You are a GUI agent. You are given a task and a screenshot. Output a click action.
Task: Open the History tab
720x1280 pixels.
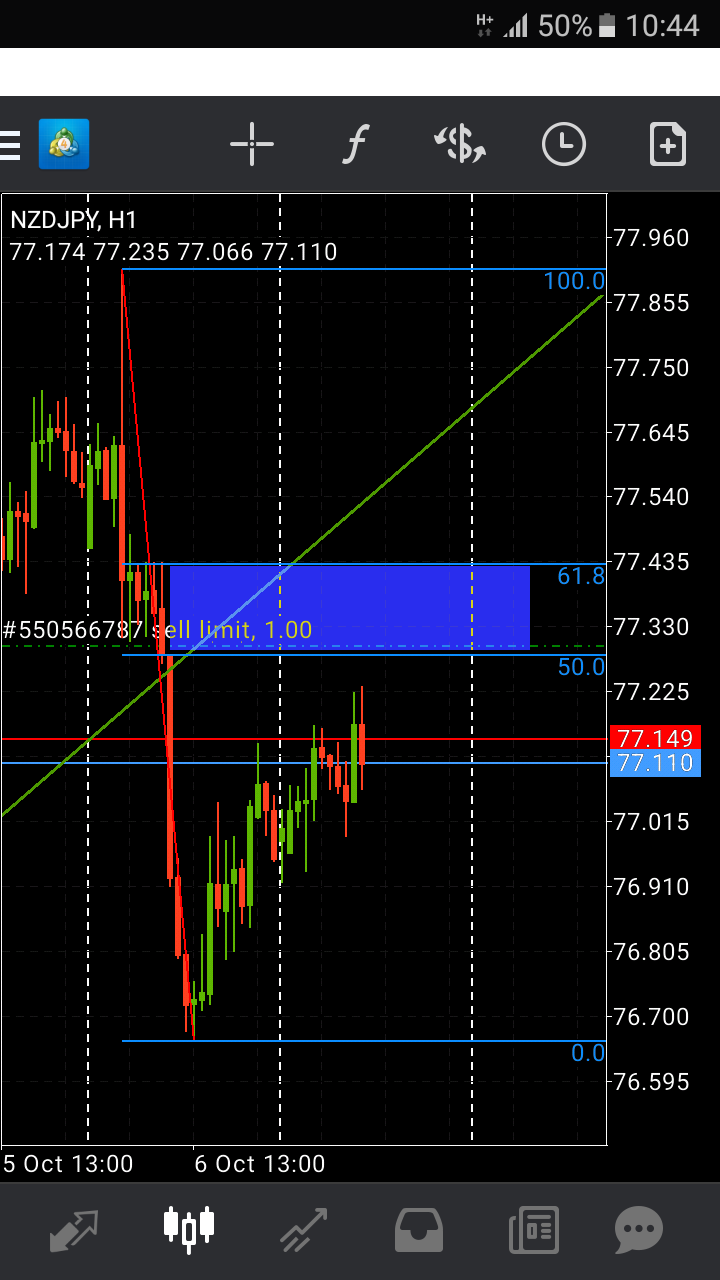419,1230
